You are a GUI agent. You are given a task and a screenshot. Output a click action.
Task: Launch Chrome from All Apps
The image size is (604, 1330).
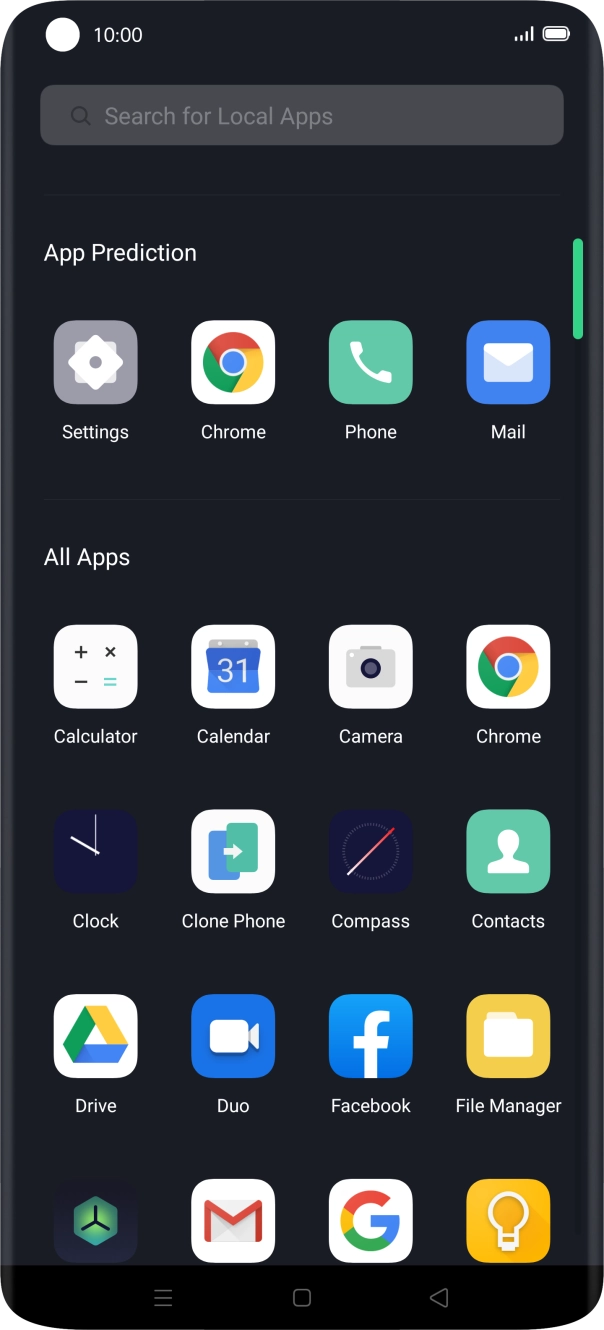point(508,667)
